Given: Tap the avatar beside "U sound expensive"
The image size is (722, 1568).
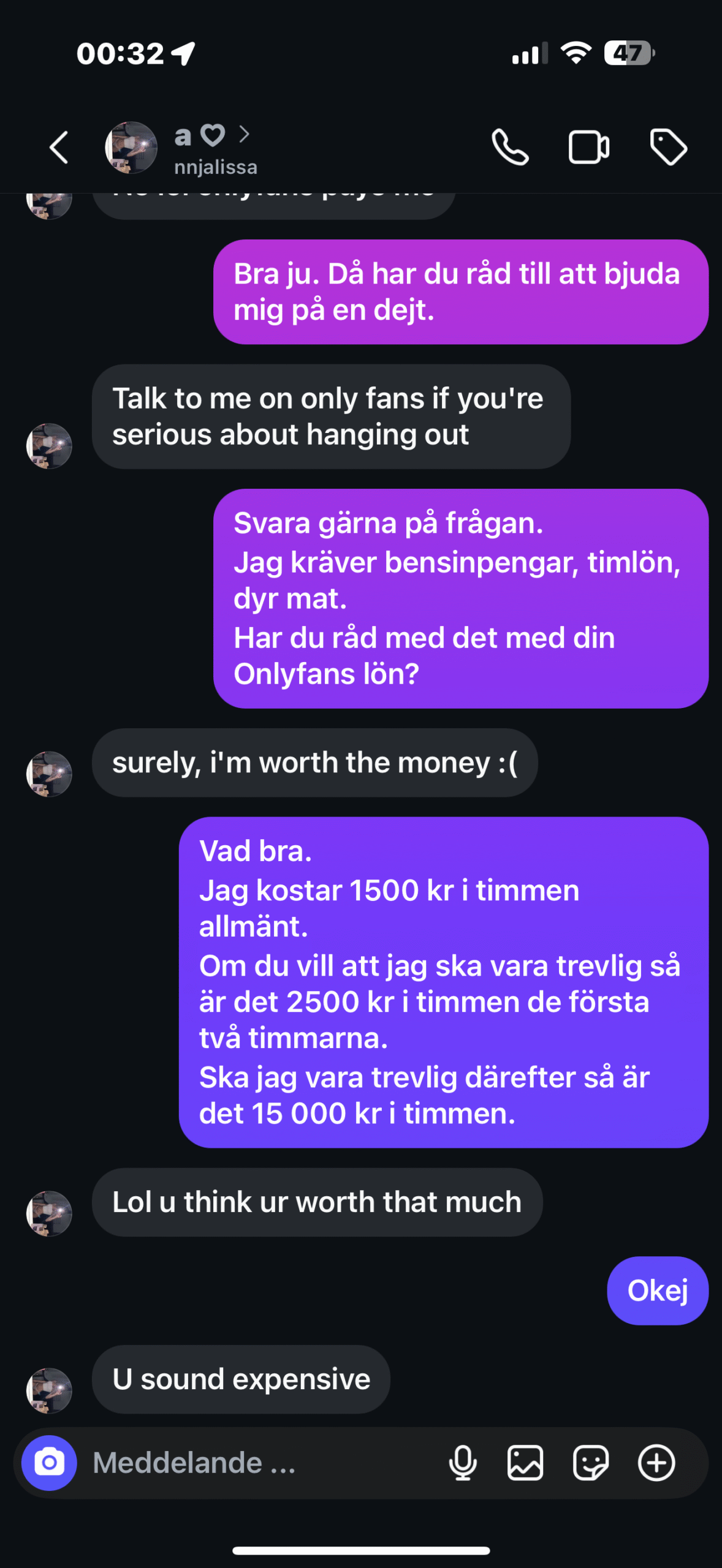Looking at the screenshot, I should pyautogui.click(x=49, y=1391).
